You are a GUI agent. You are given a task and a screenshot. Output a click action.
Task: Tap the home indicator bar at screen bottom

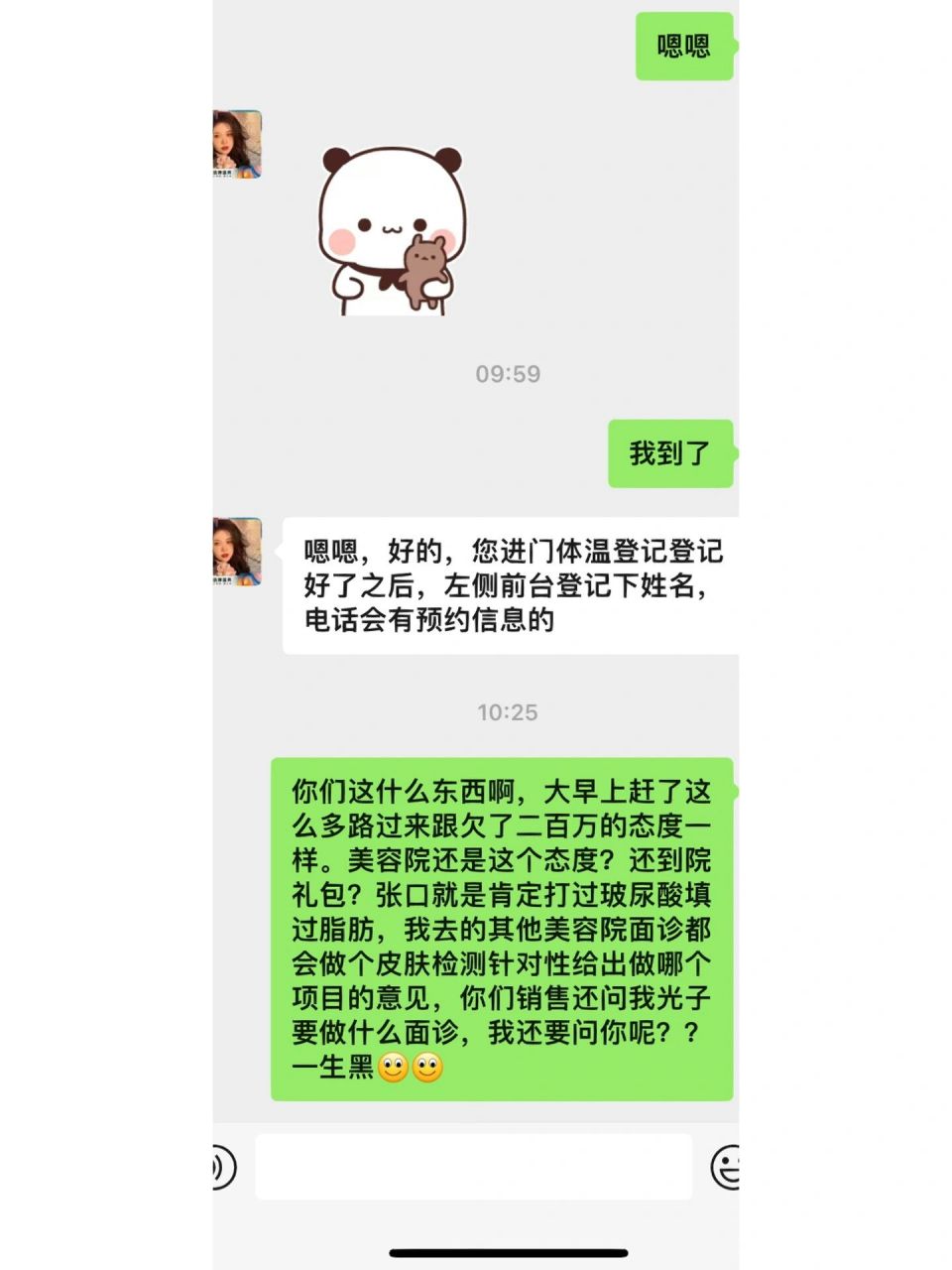click(x=476, y=1253)
